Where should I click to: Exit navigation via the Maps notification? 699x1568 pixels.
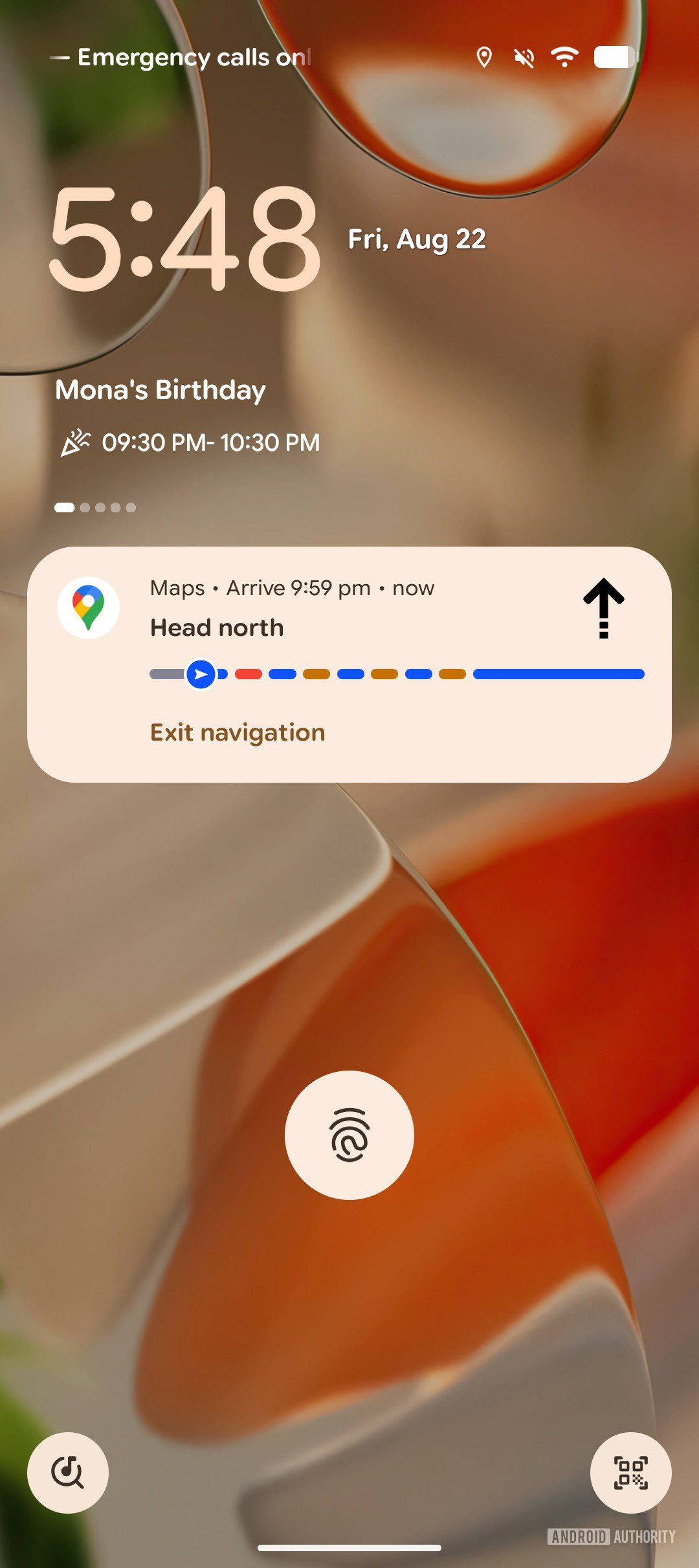point(237,733)
